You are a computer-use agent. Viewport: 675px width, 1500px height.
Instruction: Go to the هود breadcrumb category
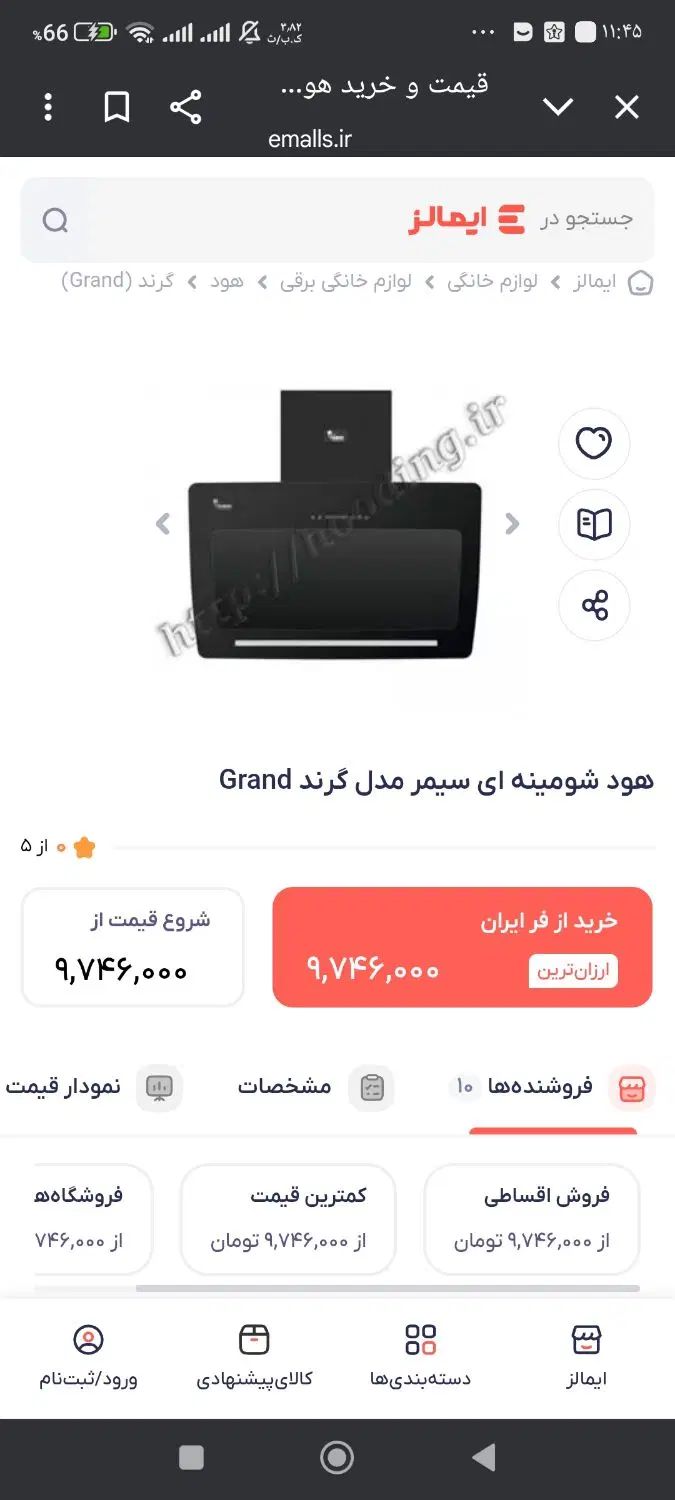[x=227, y=282]
